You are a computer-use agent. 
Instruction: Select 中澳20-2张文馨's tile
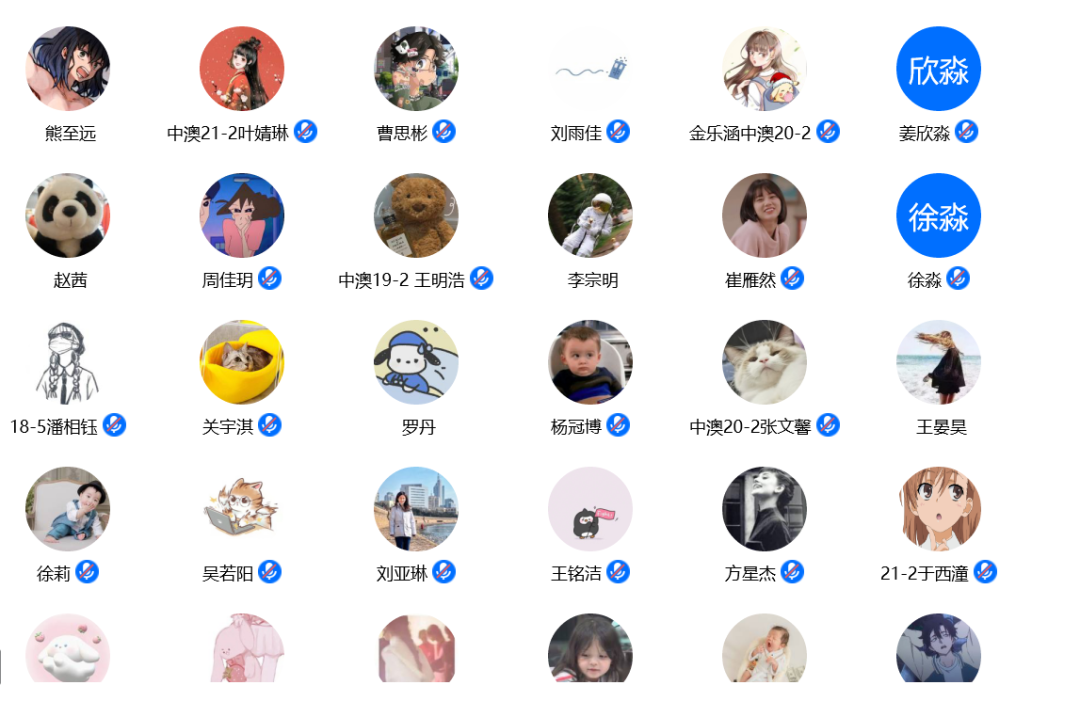pos(764,362)
